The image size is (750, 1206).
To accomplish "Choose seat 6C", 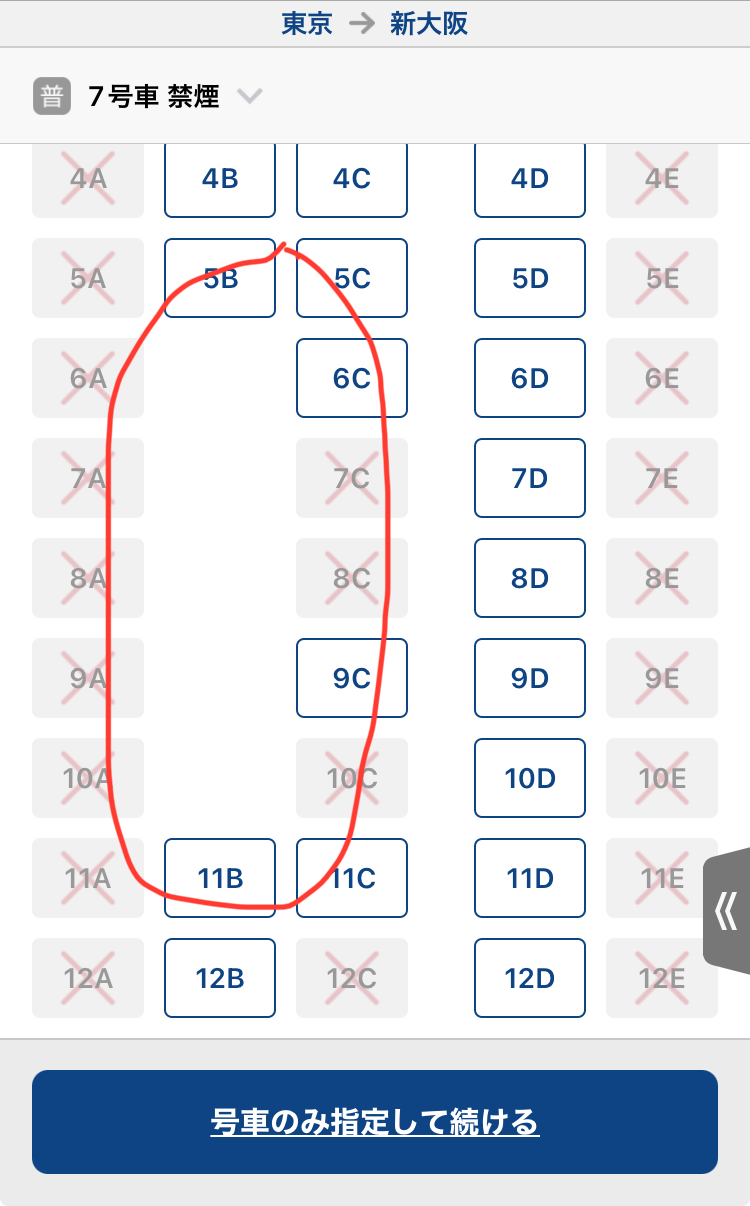I will click(352, 378).
